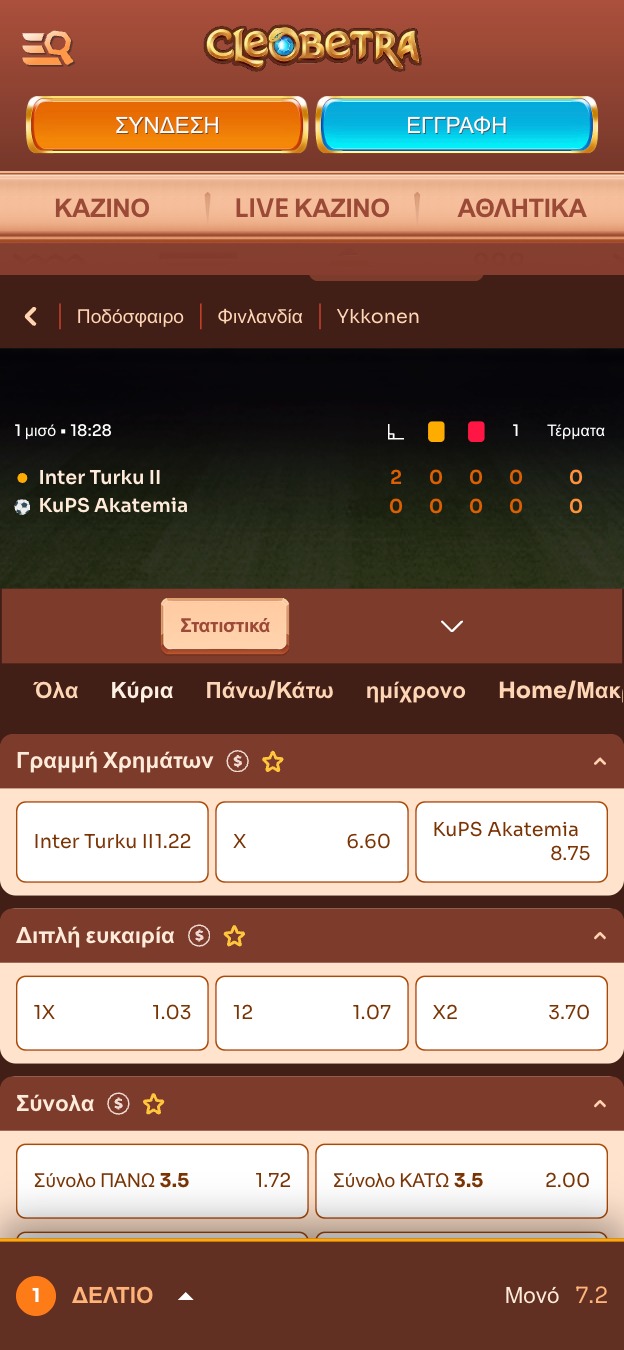This screenshot has height=1350, width=624.
Task: Open the Ykkonen league breadcrumb
Action: [x=378, y=317]
